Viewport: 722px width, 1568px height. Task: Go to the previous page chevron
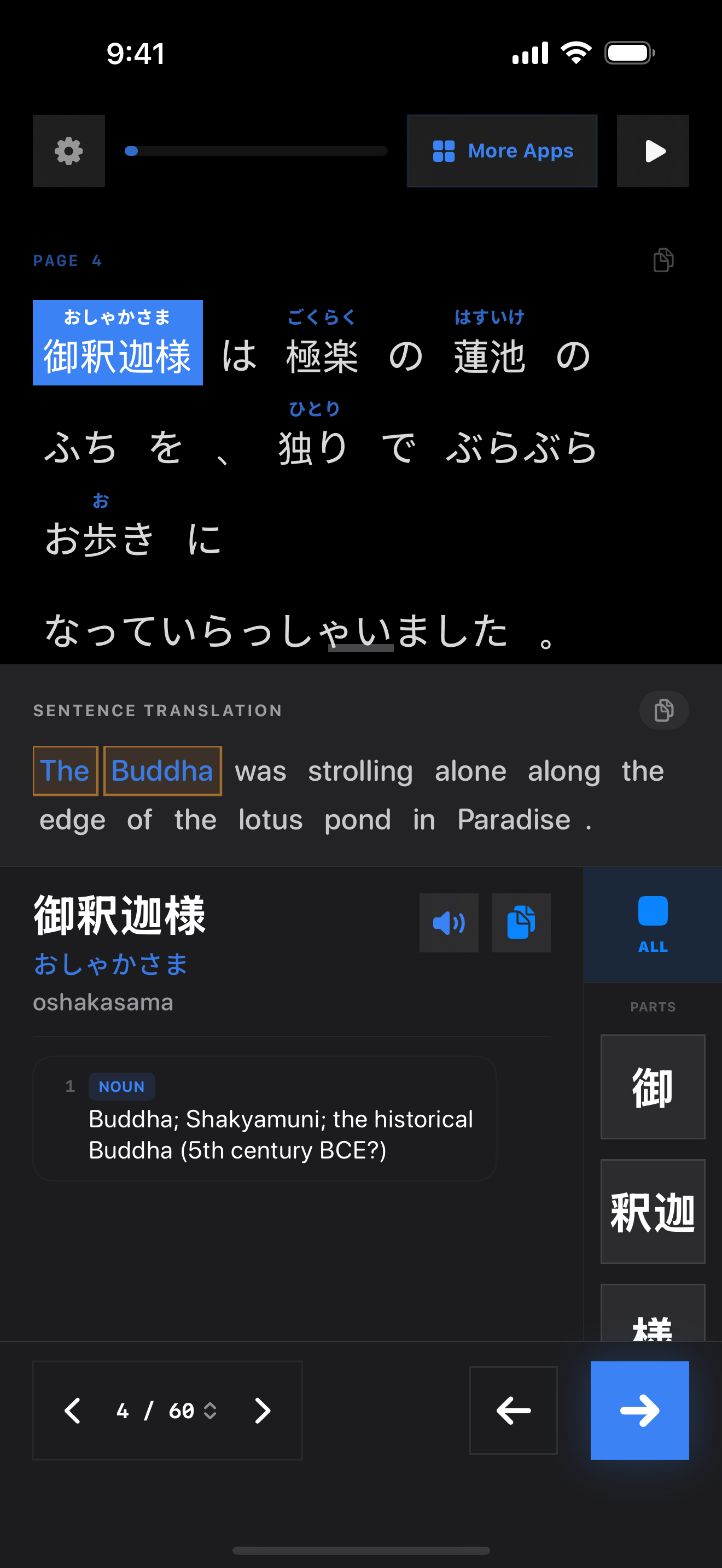(72, 1411)
